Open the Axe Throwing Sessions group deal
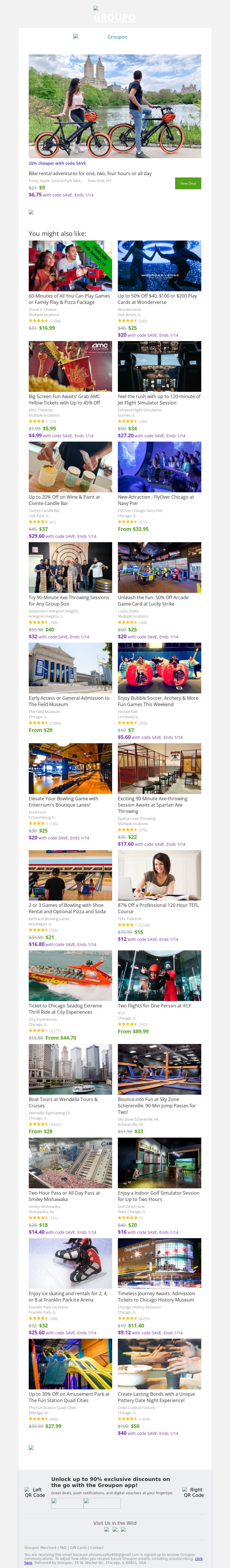 [x=70, y=567]
